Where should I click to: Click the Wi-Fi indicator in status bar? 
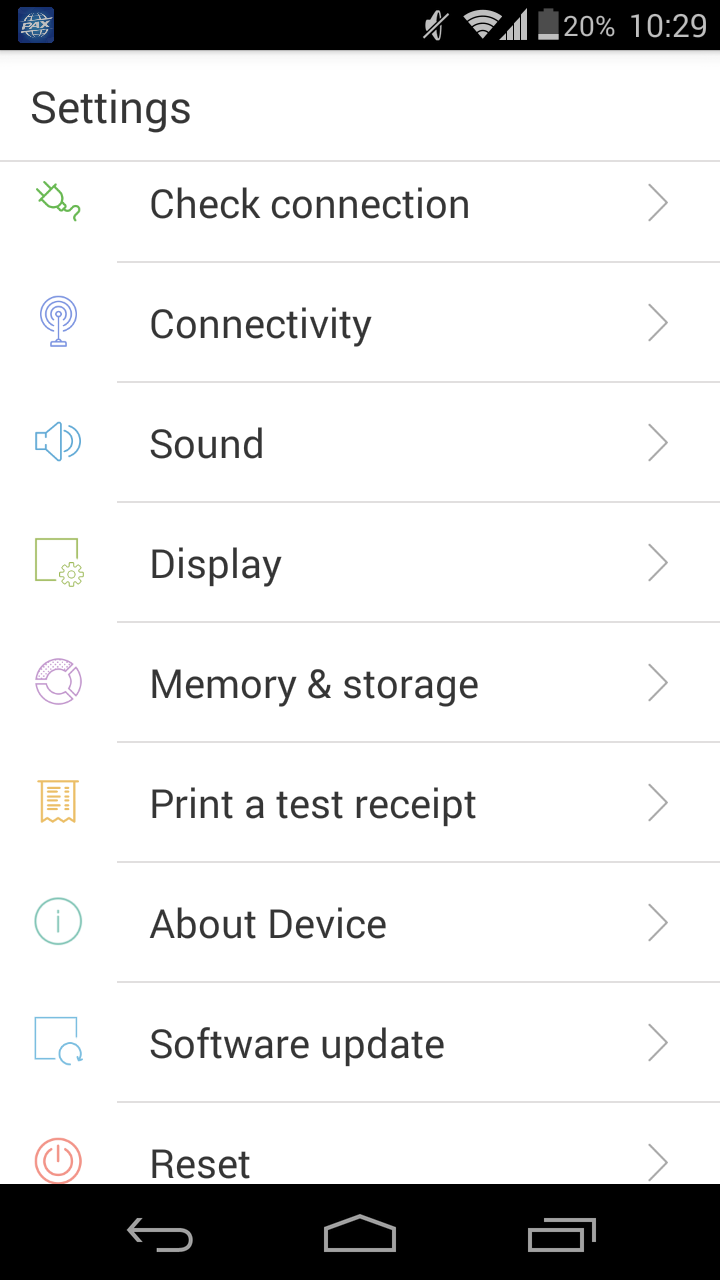pyautogui.click(x=480, y=25)
